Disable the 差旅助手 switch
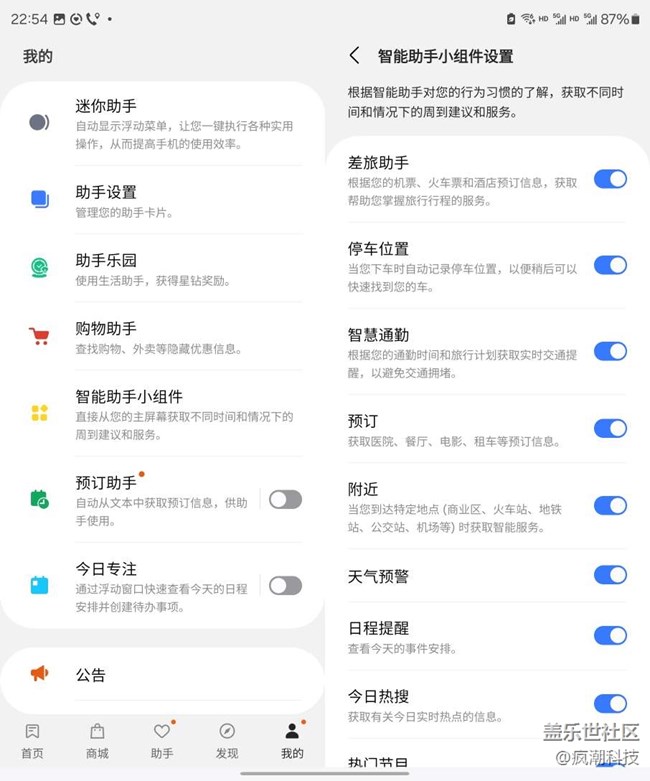 tap(610, 179)
